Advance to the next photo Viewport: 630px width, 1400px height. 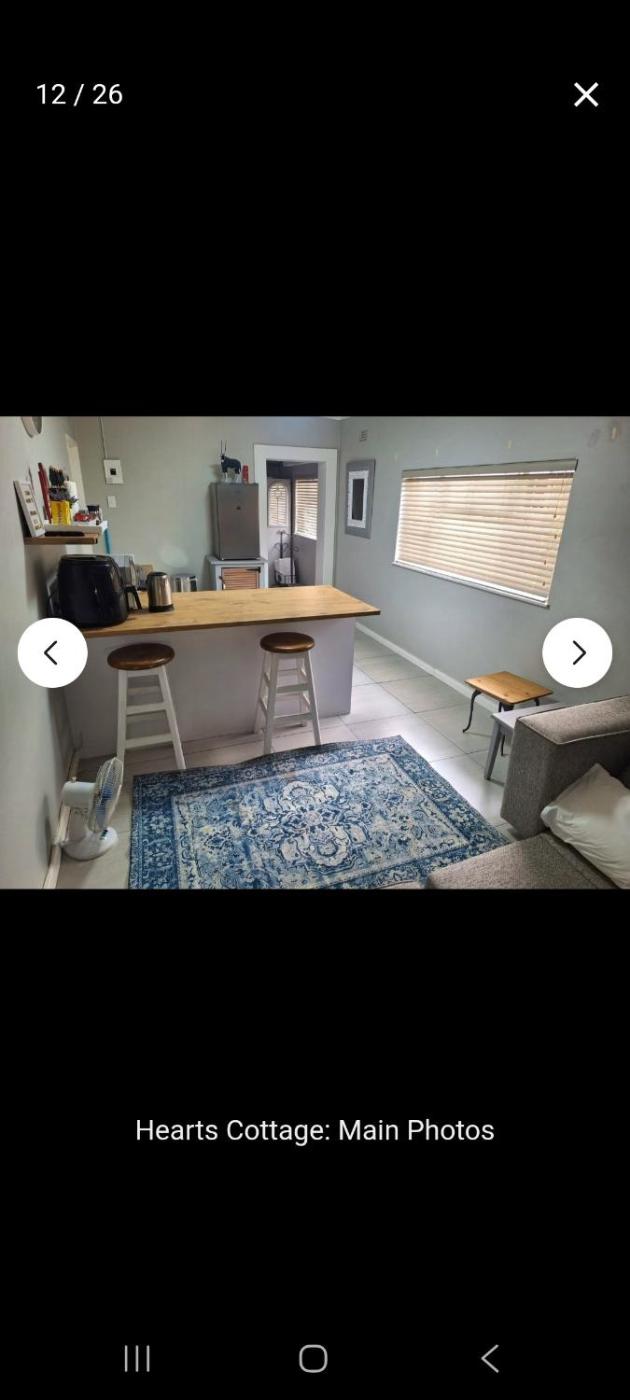pos(577,653)
